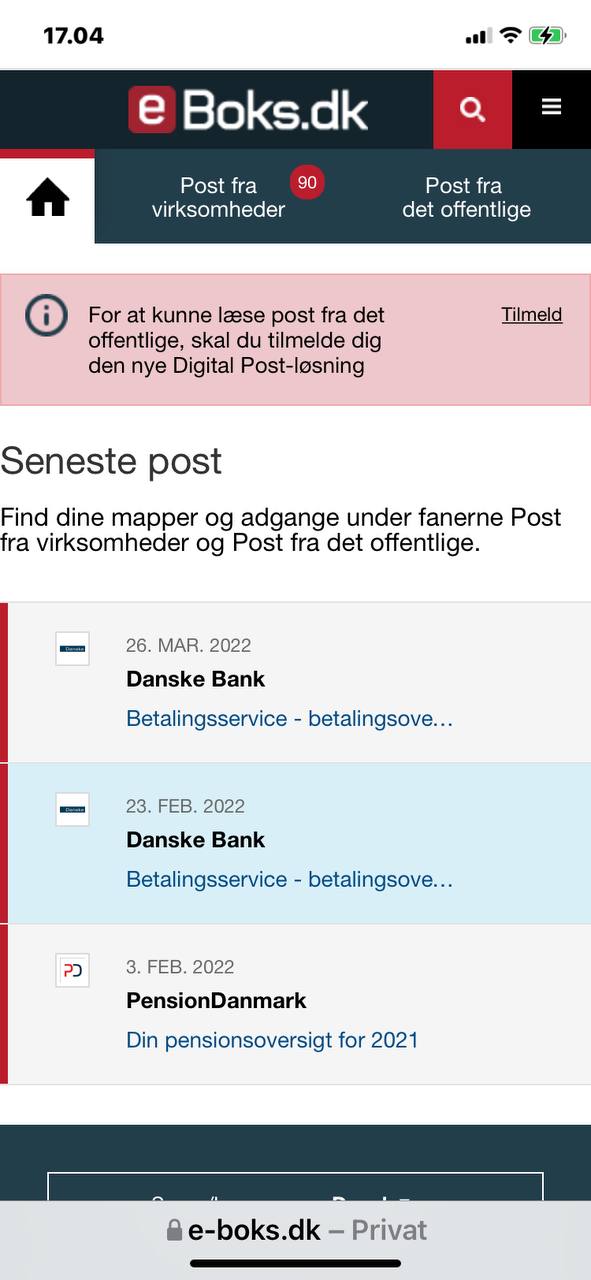591x1280 pixels.
Task: Switch to Post fra virksomheder tab
Action: click(219, 197)
